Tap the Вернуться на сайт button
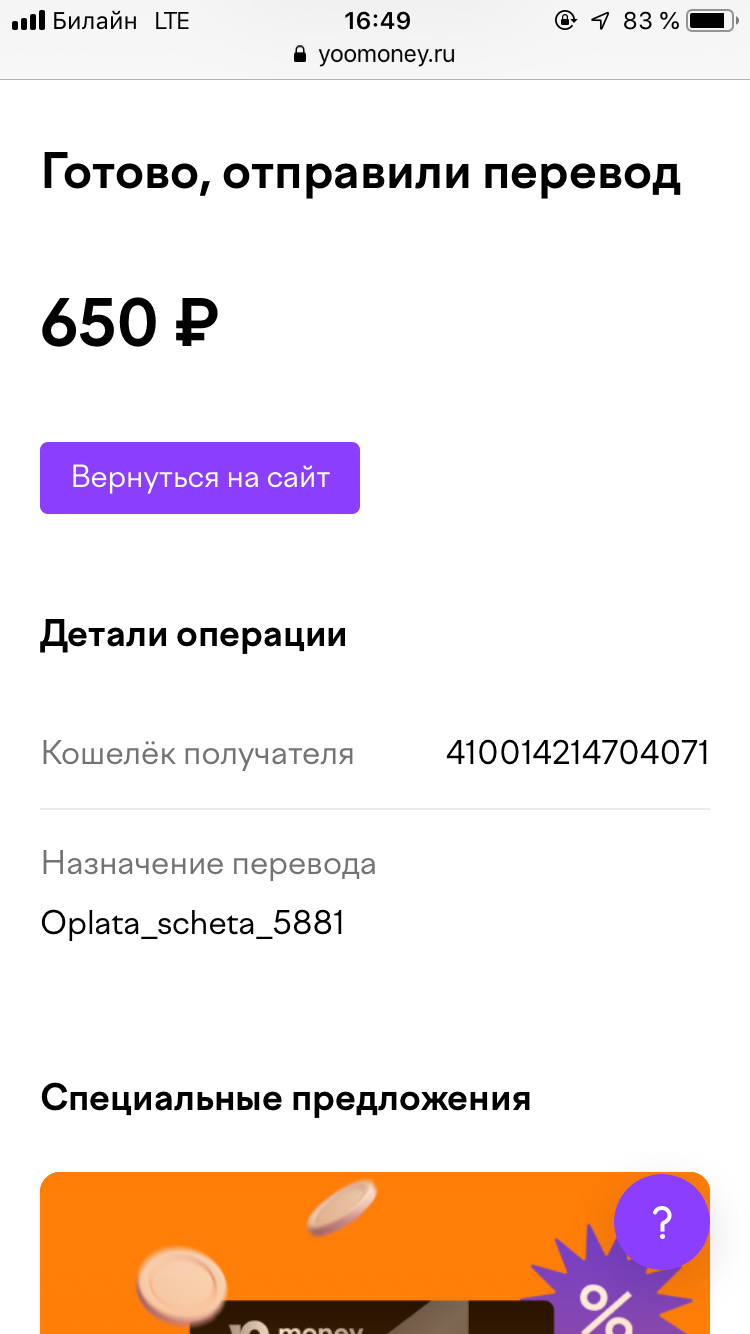Image resolution: width=750 pixels, height=1334 pixels. point(200,478)
